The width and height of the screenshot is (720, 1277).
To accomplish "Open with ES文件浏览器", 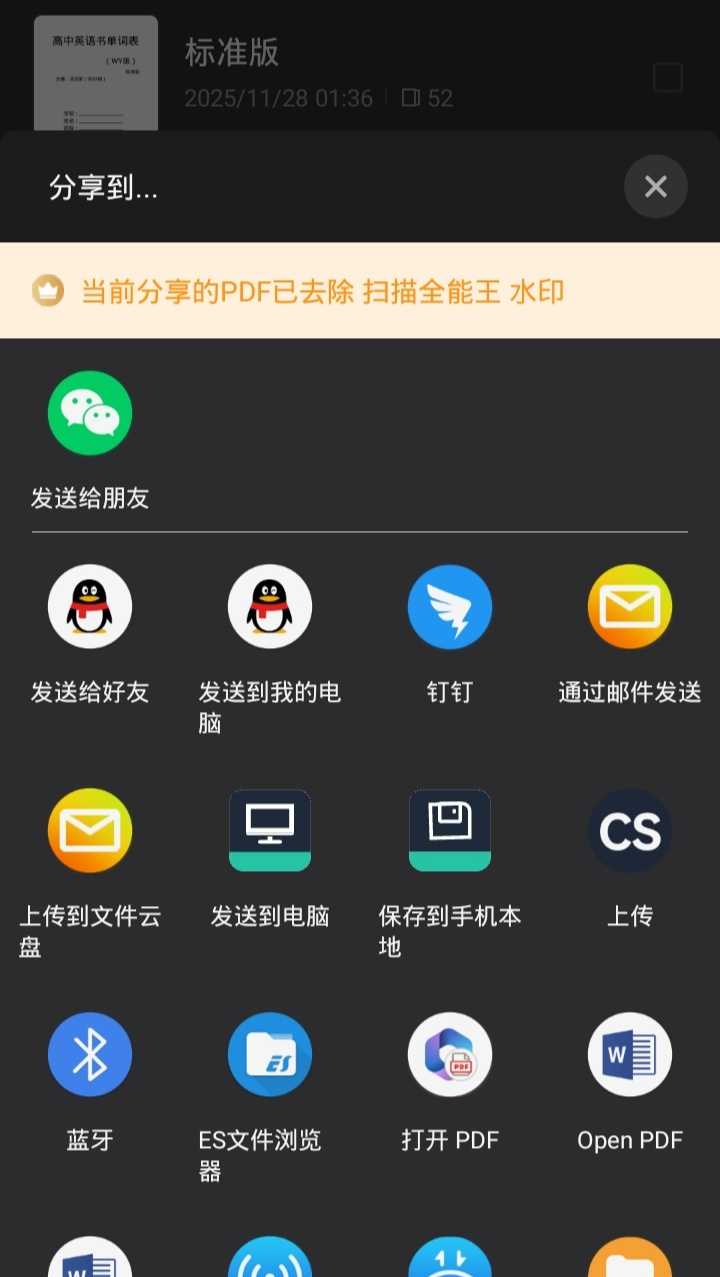I will coord(270,1054).
